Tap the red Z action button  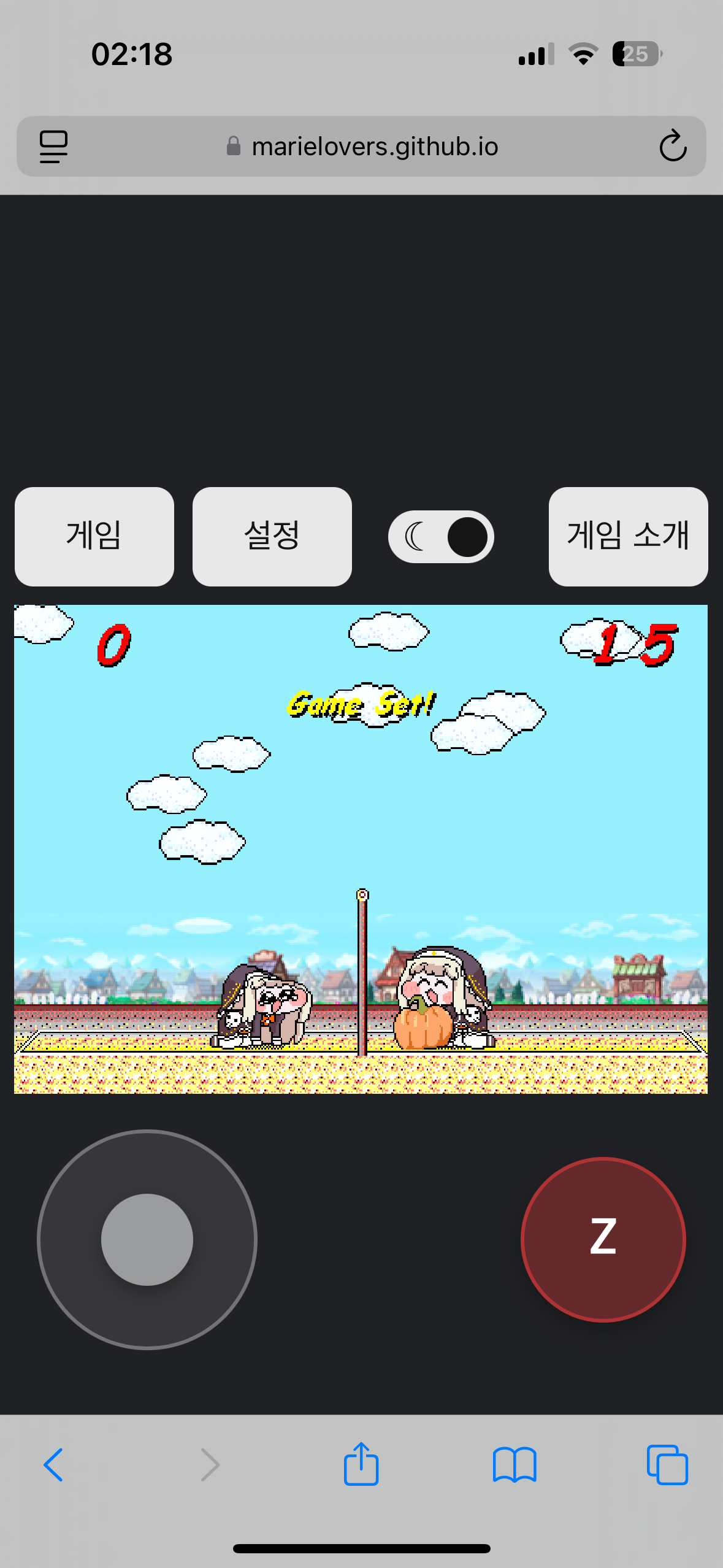(603, 1239)
